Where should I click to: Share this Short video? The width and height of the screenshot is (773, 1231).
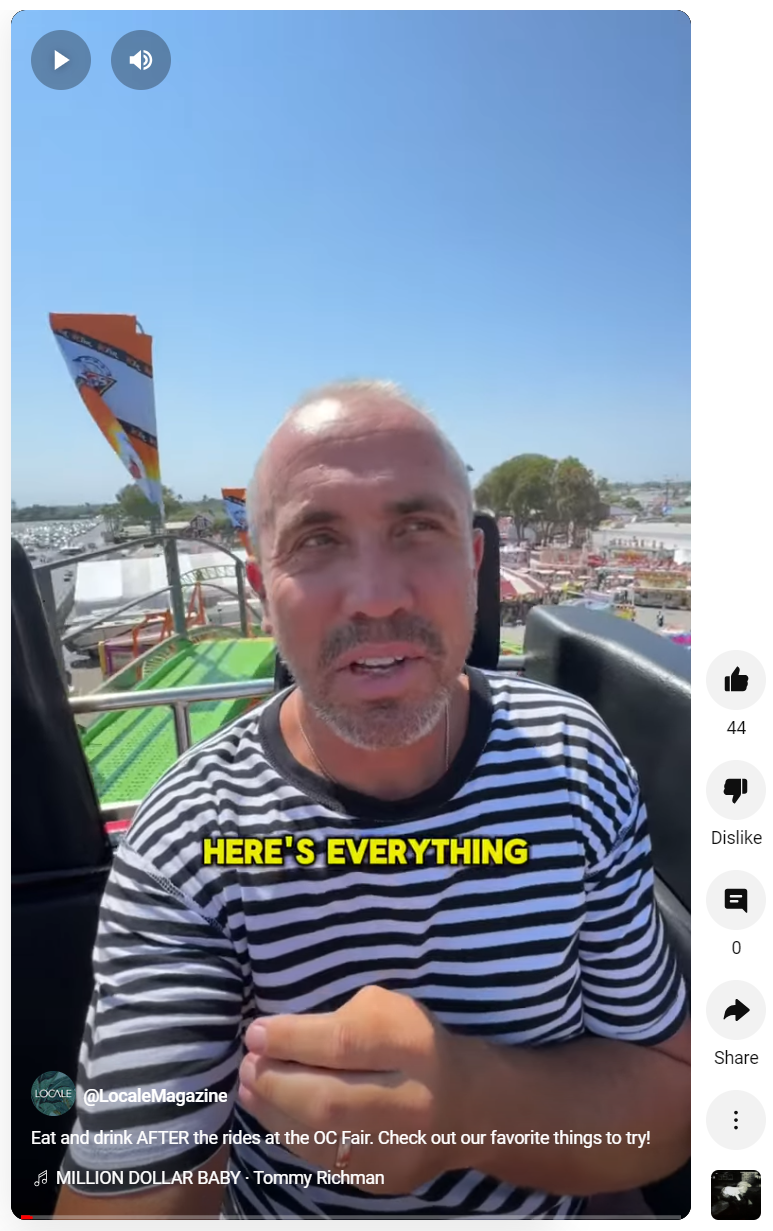(x=736, y=1010)
